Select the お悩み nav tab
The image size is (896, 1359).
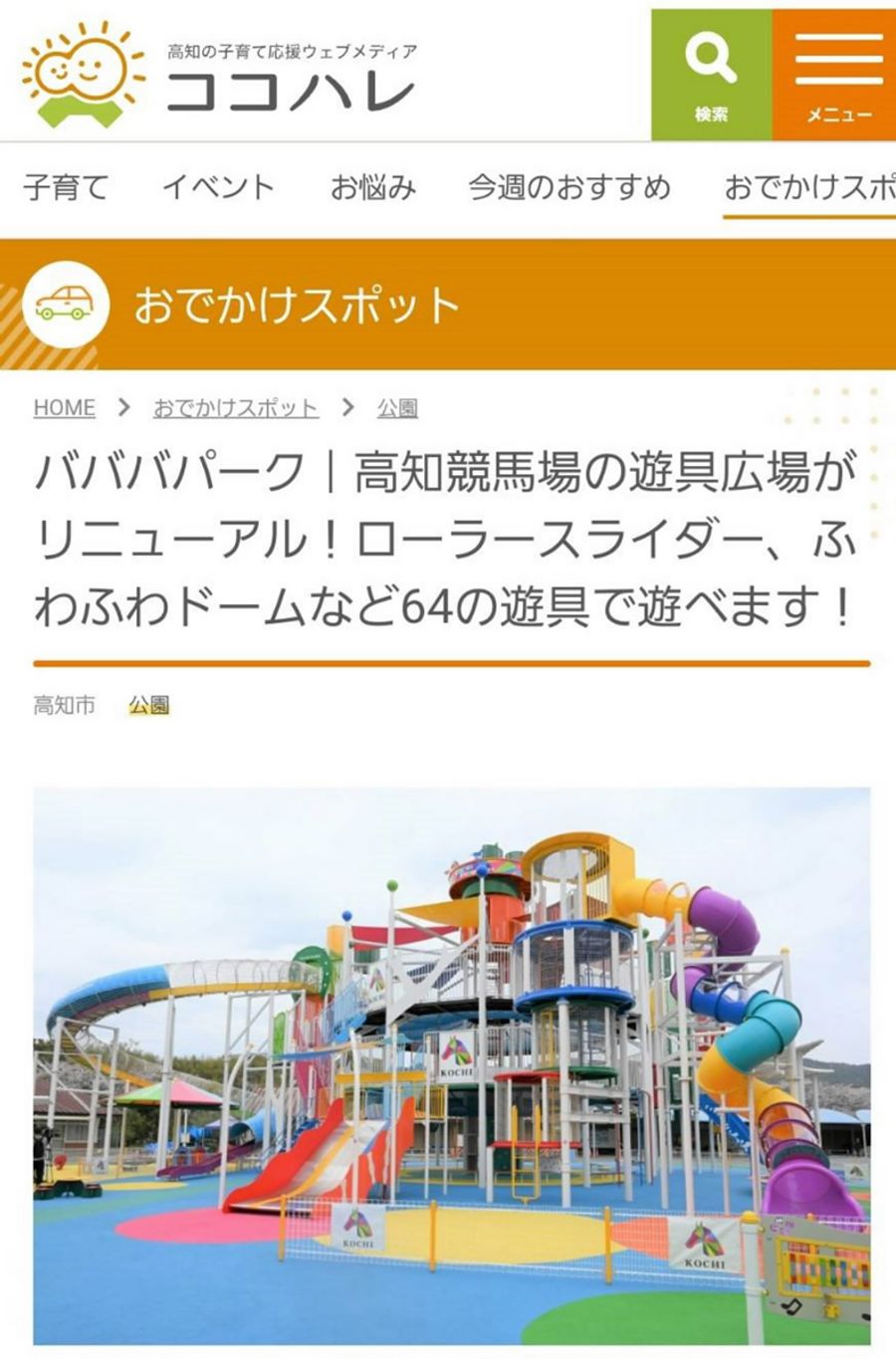[374, 186]
